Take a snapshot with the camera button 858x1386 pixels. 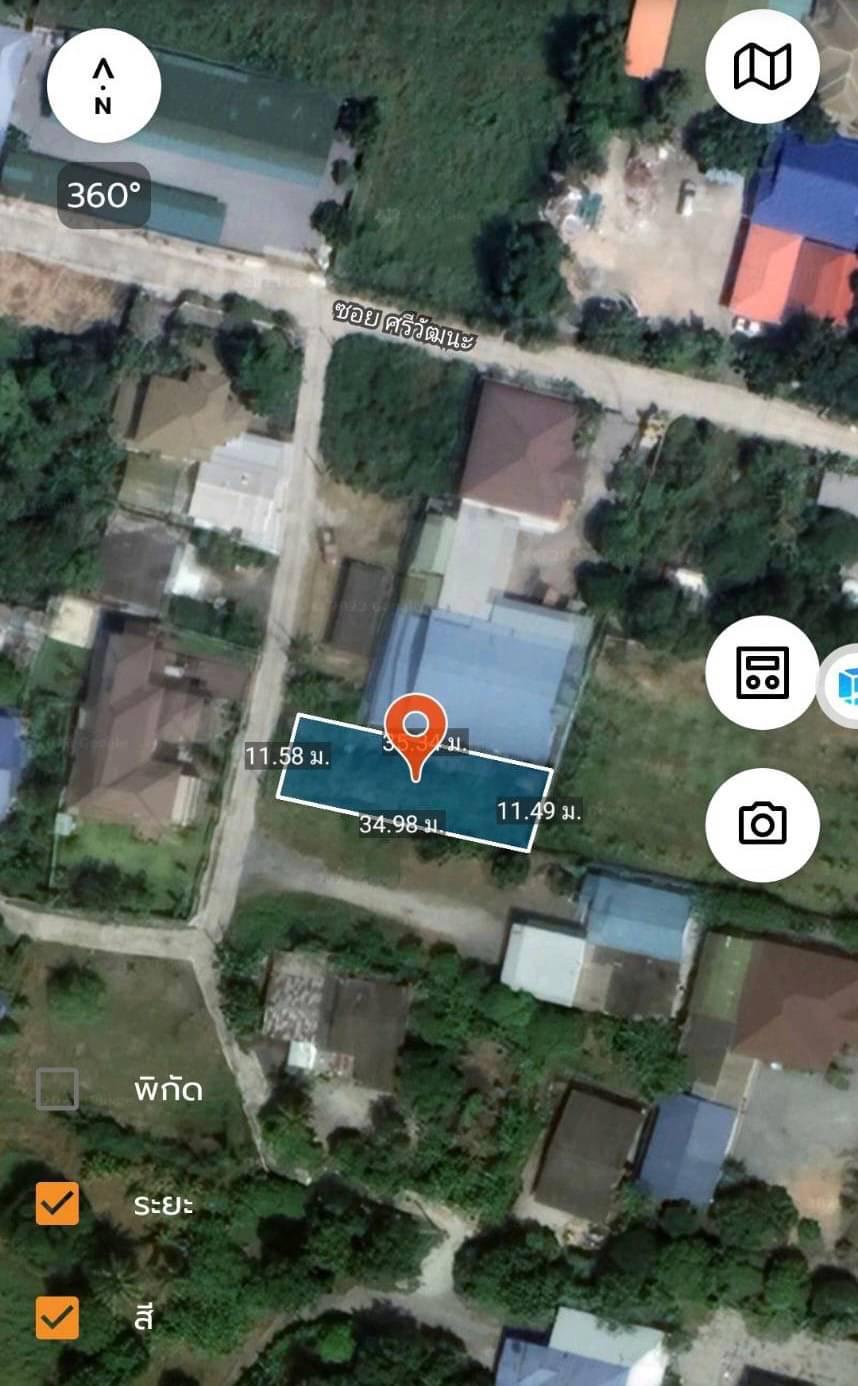[762, 825]
